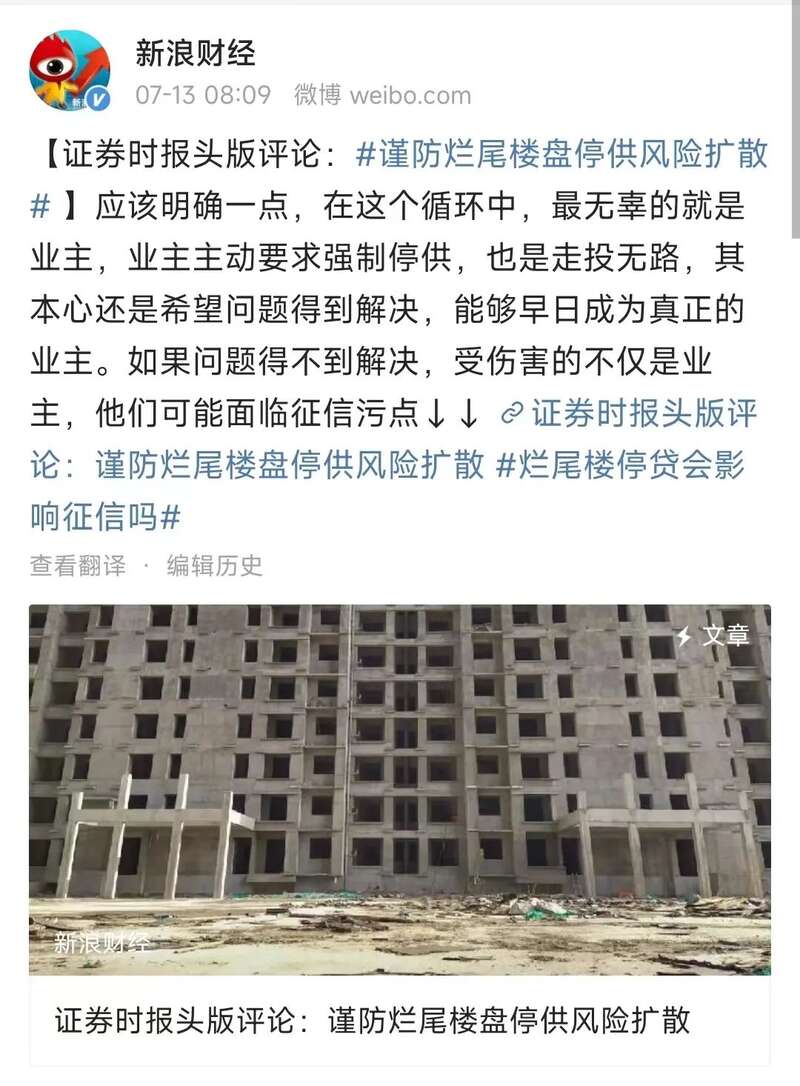Viewport: 800px width, 1086px height.
Task: Open the article card with building photo
Action: (x=399, y=790)
